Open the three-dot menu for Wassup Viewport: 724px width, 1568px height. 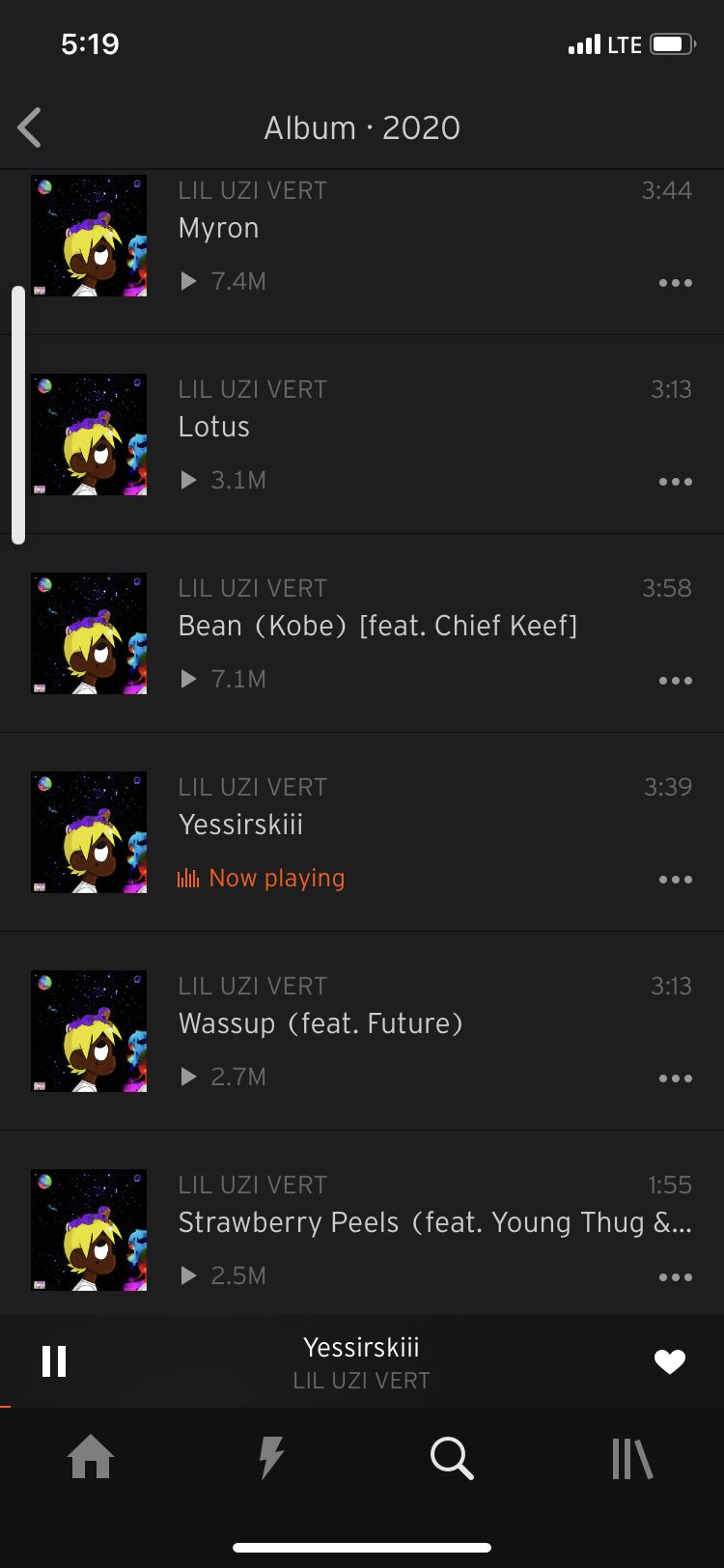coord(675,1078)
